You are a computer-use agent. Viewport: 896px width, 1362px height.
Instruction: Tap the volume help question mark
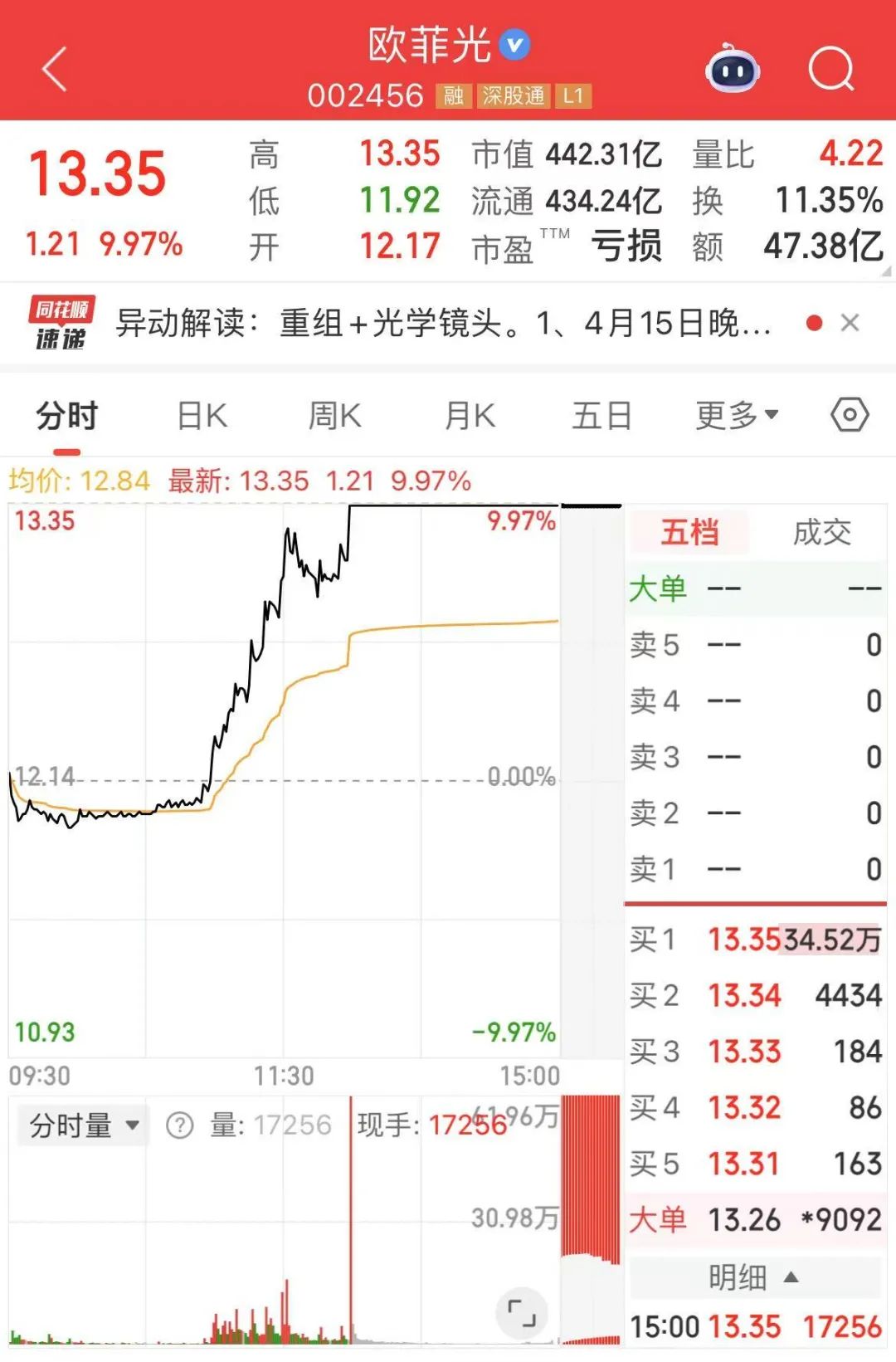(180, 1125)
